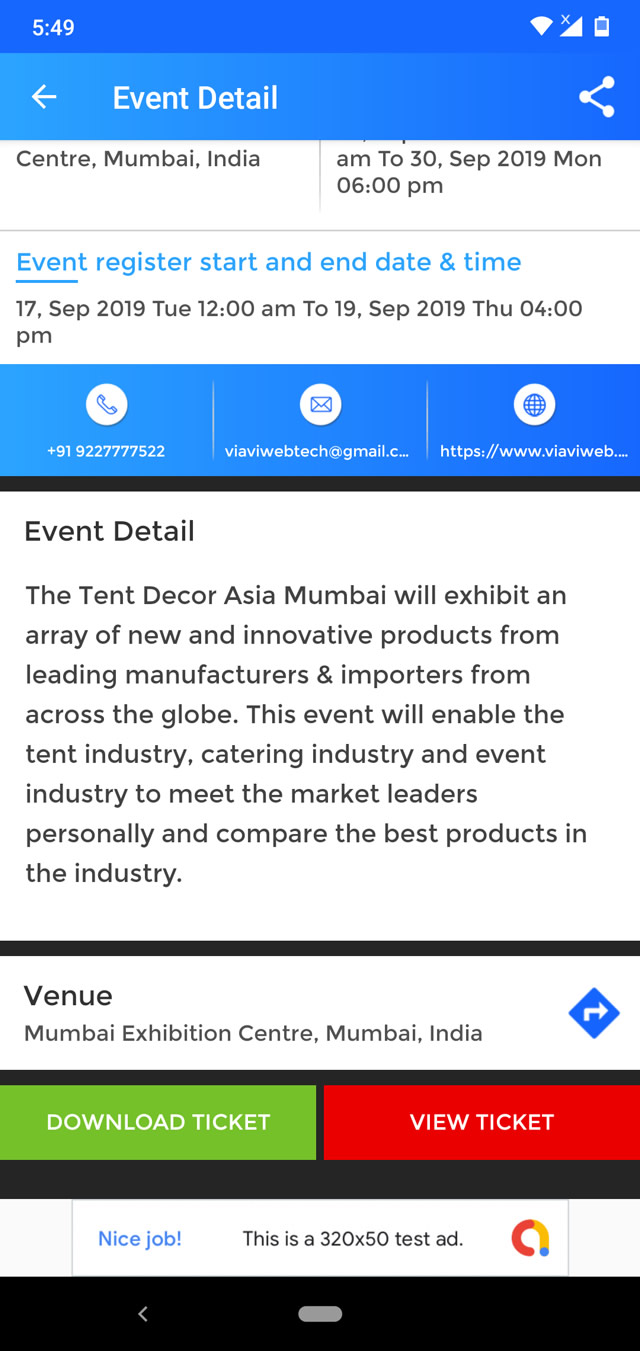
Task: Open the event website link
Action: (534, 420)
